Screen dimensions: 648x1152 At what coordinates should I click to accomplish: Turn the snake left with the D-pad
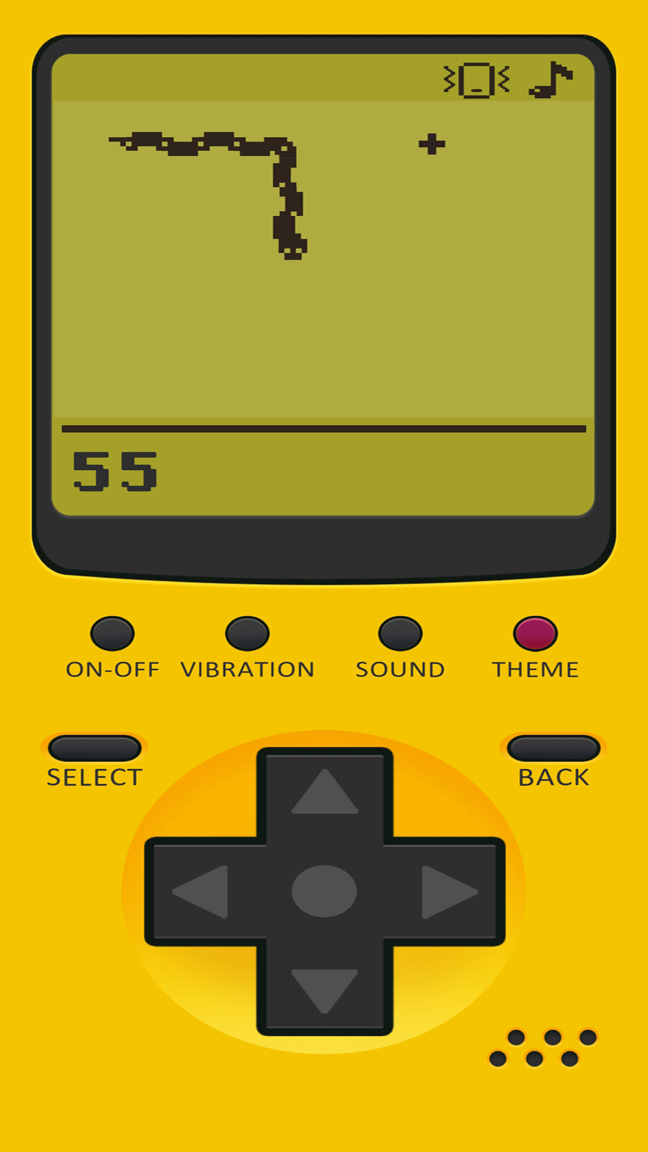201,891
